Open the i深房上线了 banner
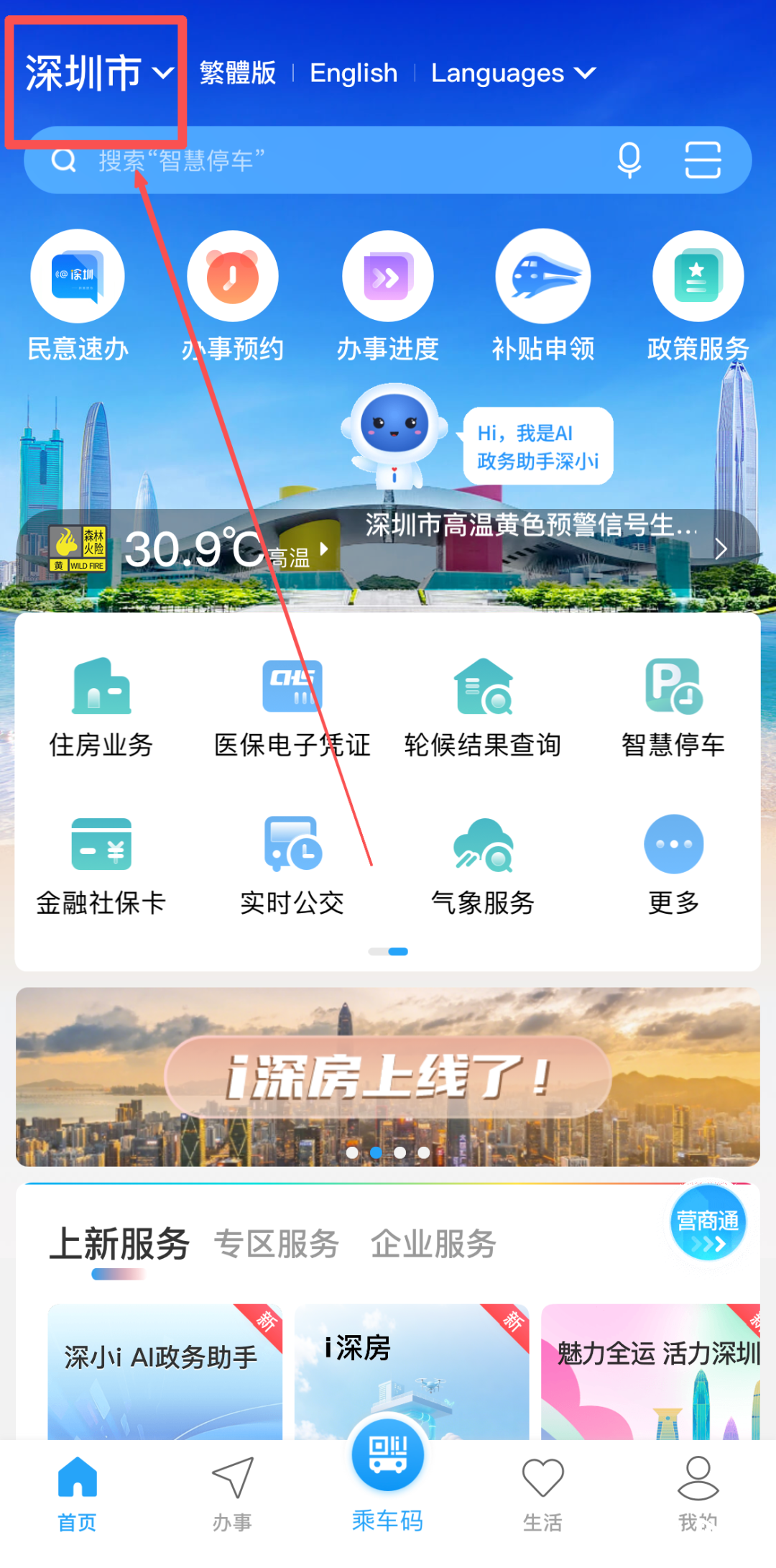This screenshot has height=1568, width=776. click(x=388, y=1076)
